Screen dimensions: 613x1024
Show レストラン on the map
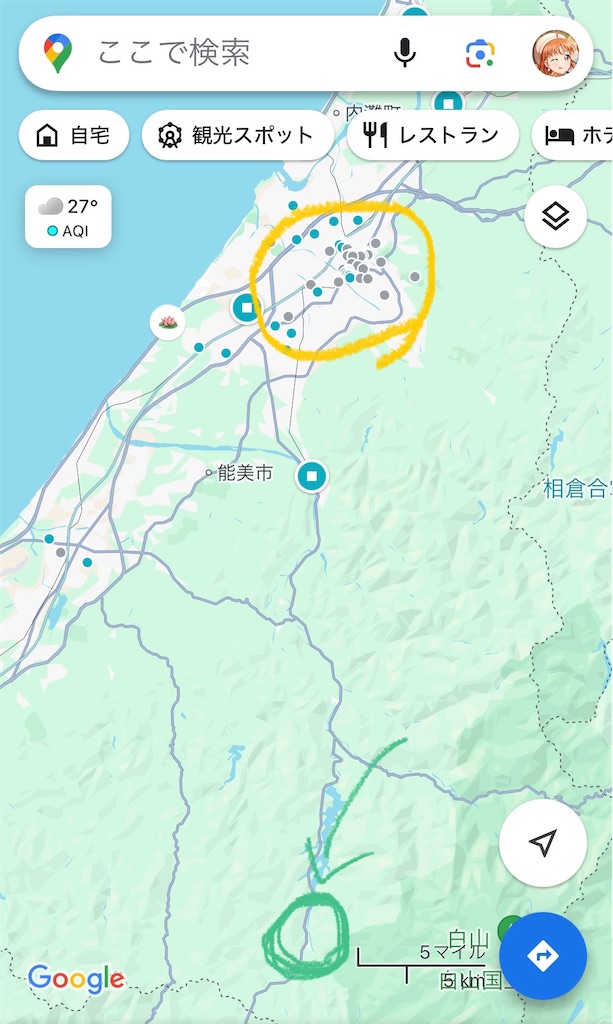432,135
